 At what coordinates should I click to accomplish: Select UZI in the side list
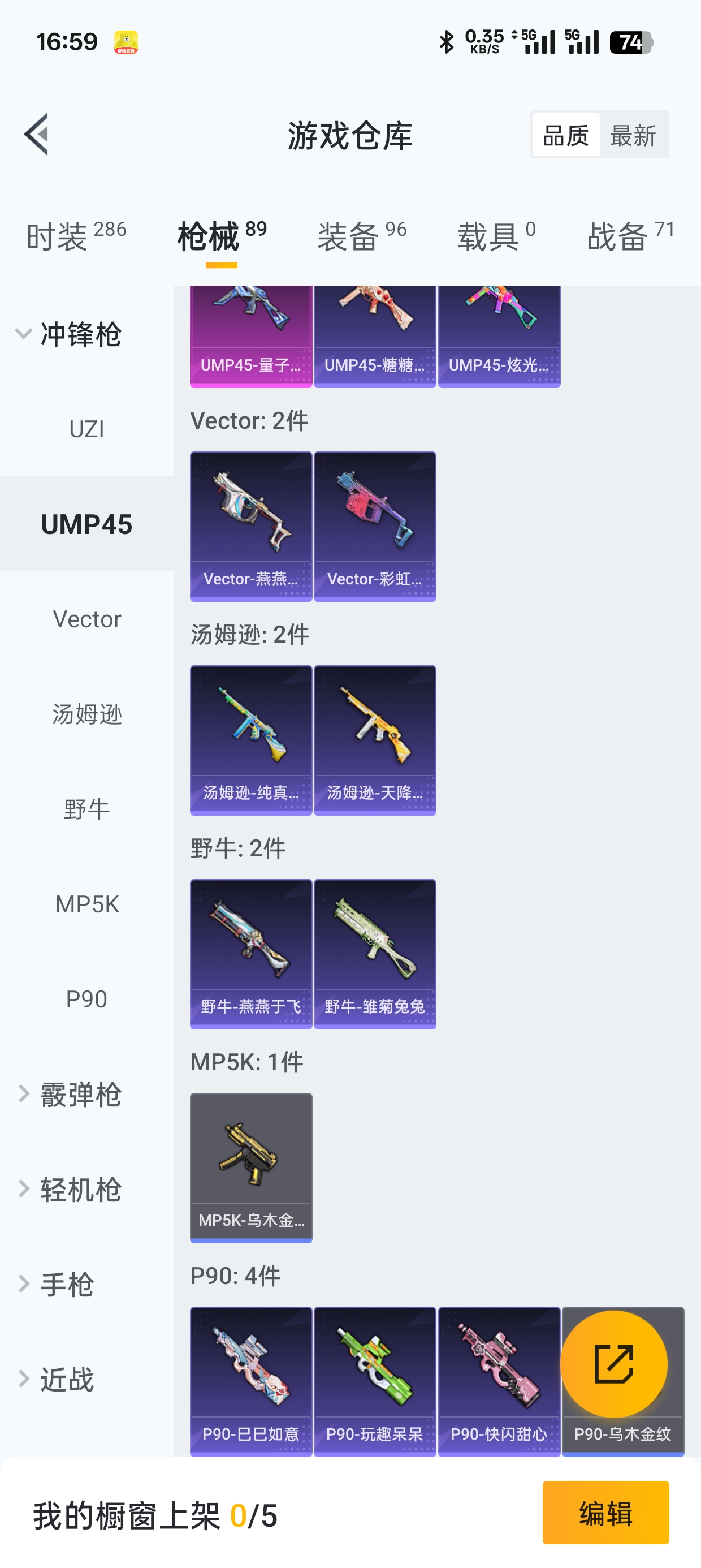click(87, 429)
